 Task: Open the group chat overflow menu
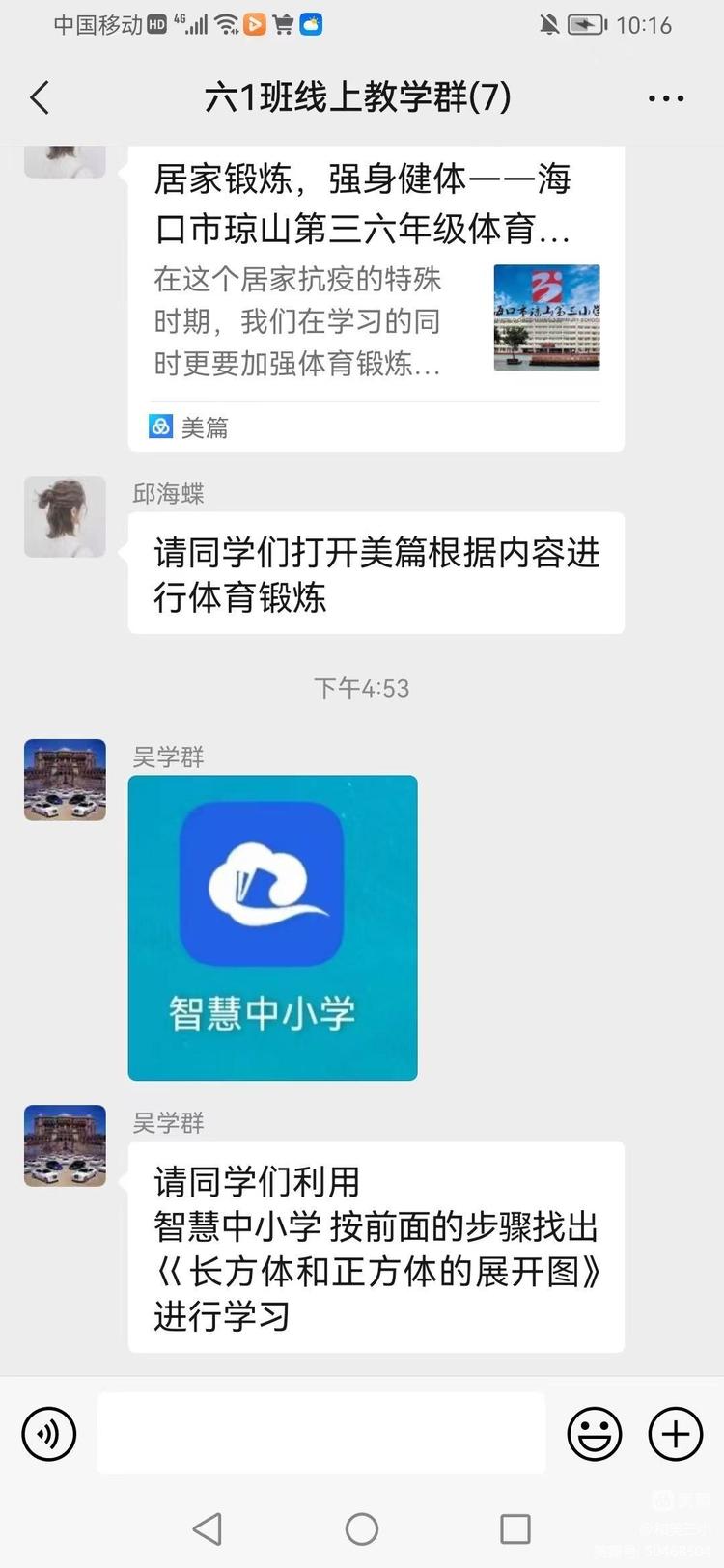click(x=665, y=98)
